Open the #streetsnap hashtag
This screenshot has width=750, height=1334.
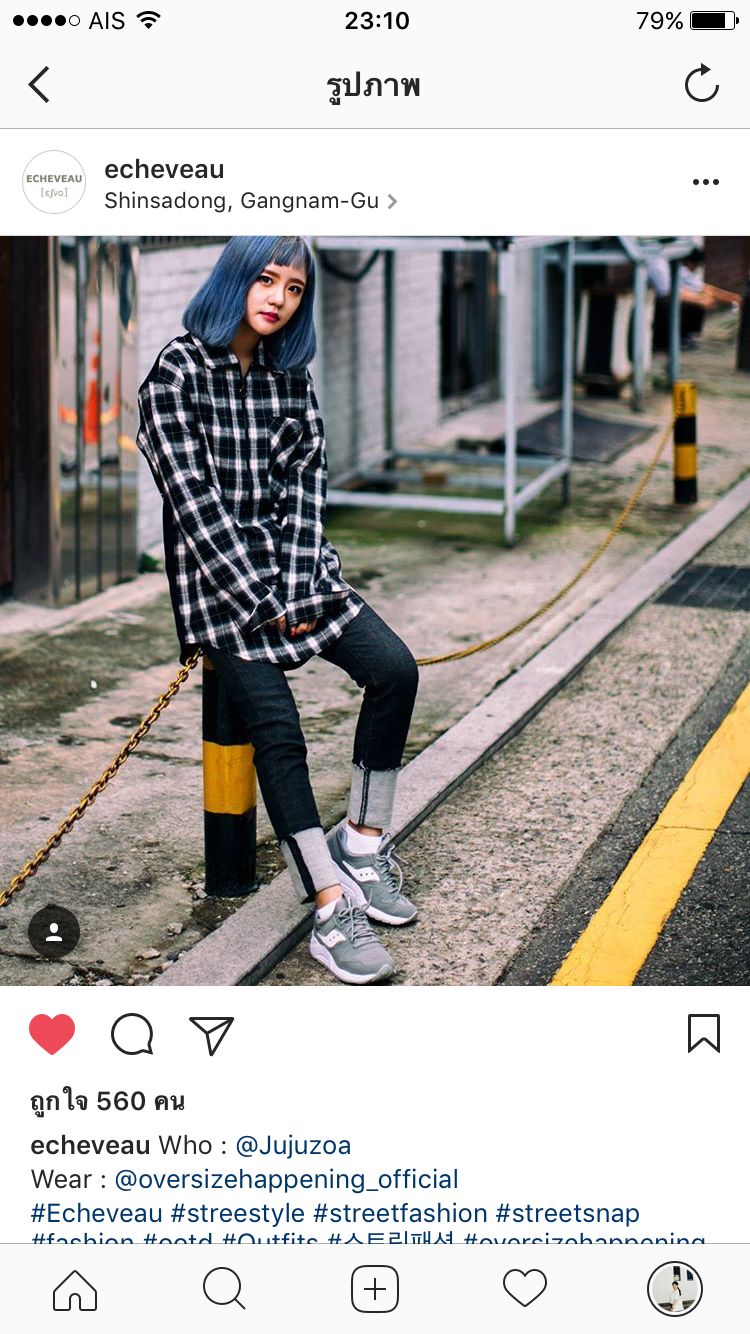567,1213
